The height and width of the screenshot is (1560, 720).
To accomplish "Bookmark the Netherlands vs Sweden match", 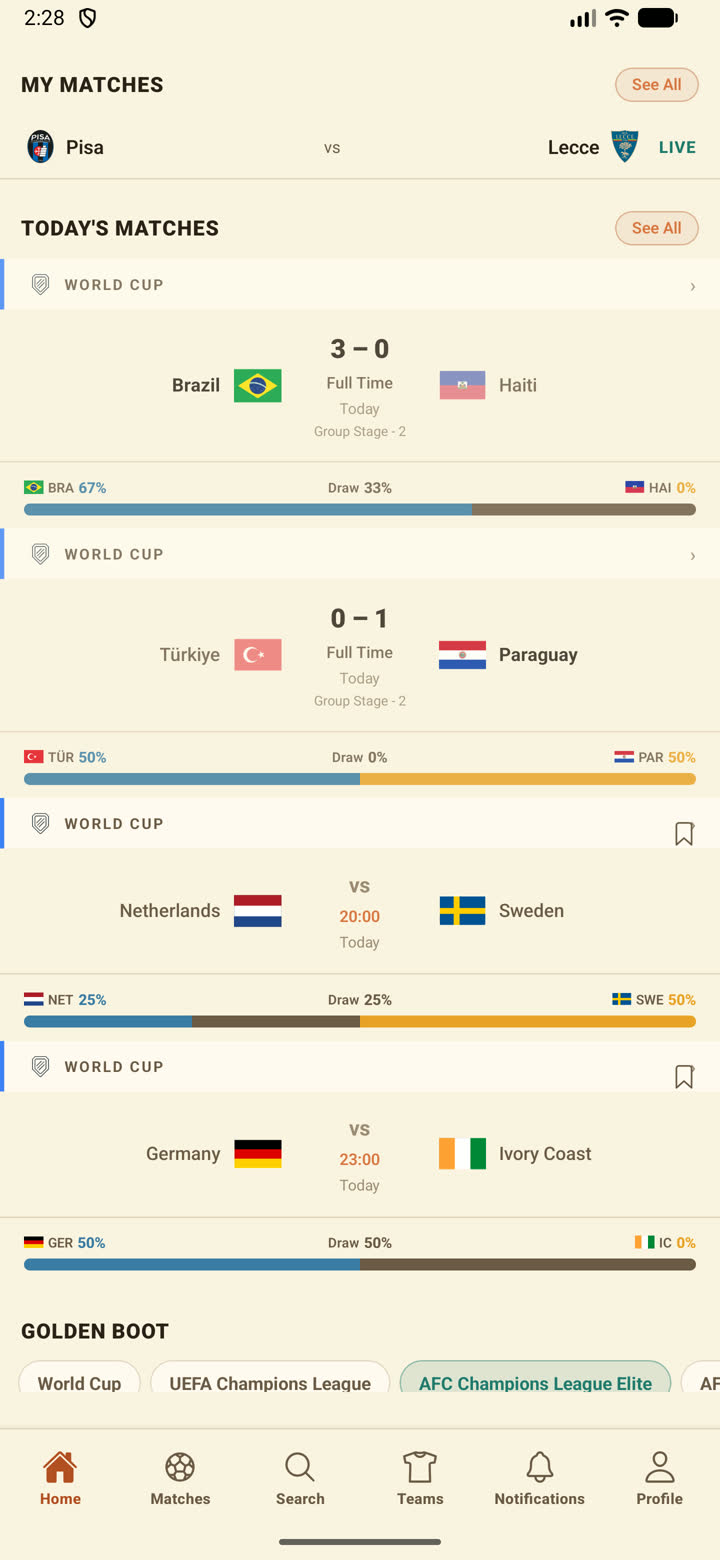I will (684, 833).
